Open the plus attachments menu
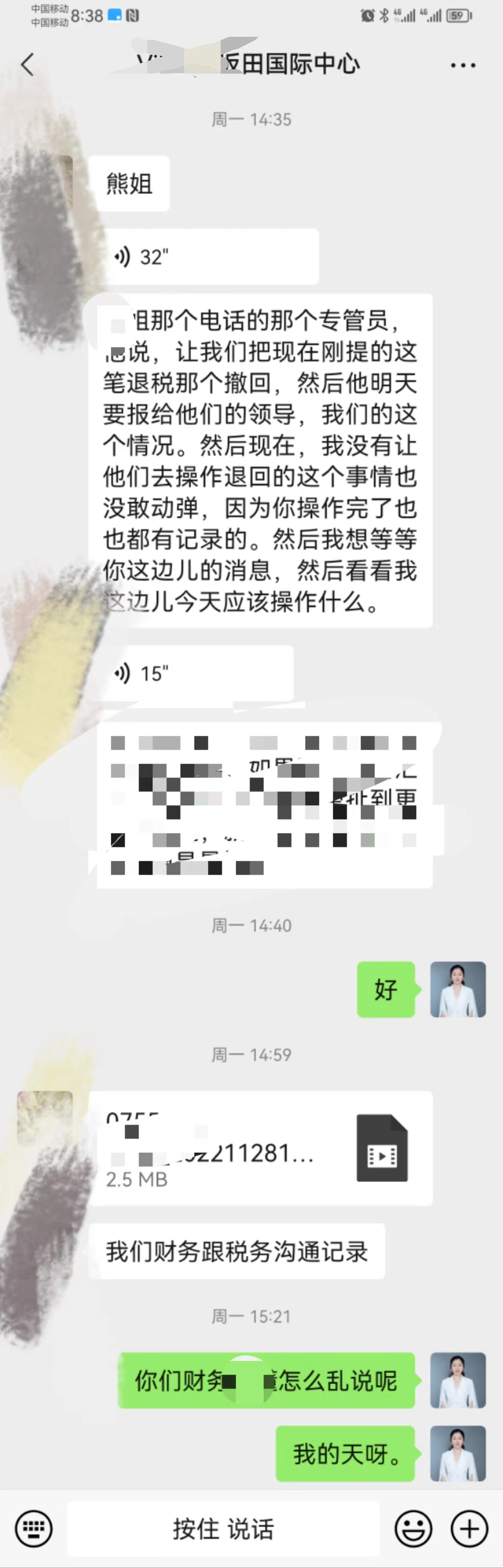503x1568 pixels. tap(469, 1529)
